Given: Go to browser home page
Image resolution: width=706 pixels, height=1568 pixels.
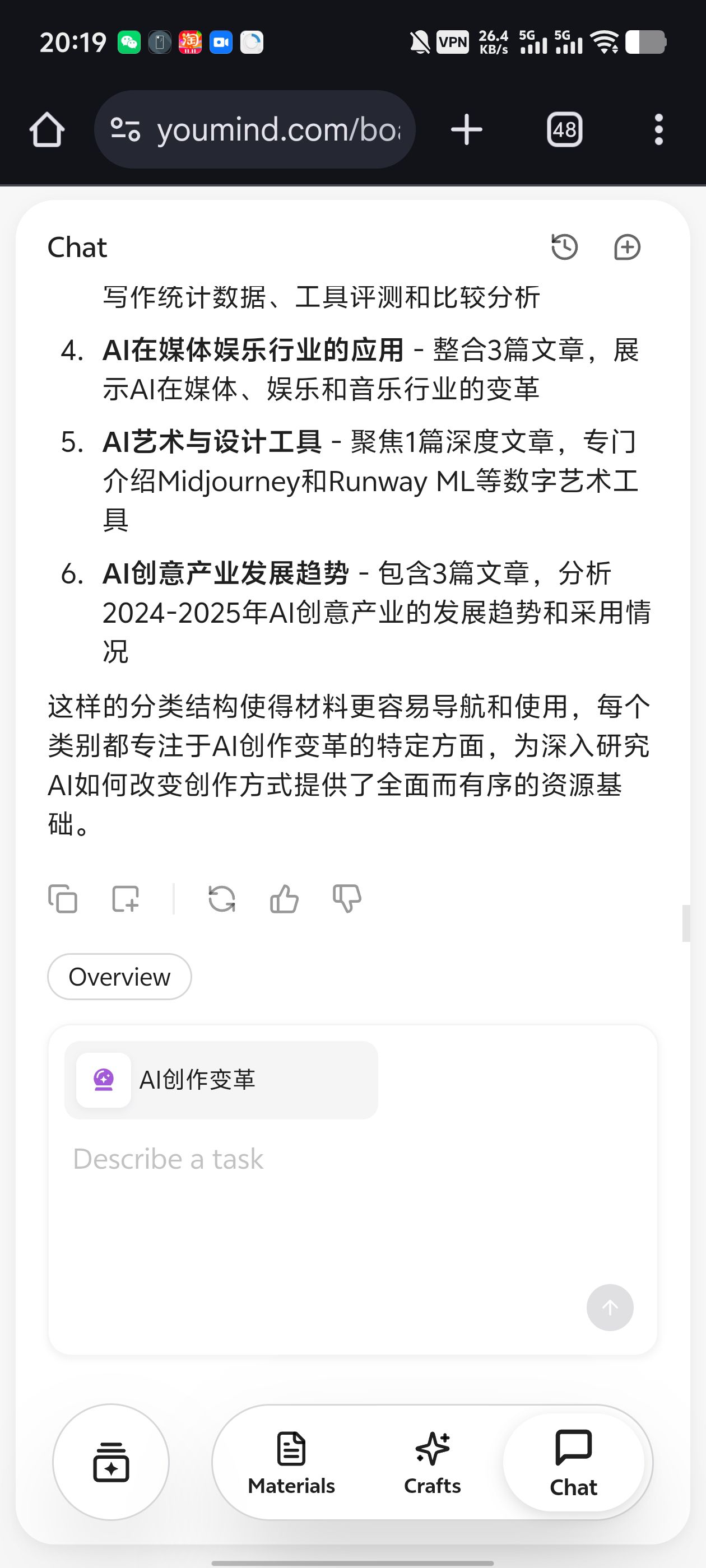Looking at the screenshot, I should coord(47,130).
